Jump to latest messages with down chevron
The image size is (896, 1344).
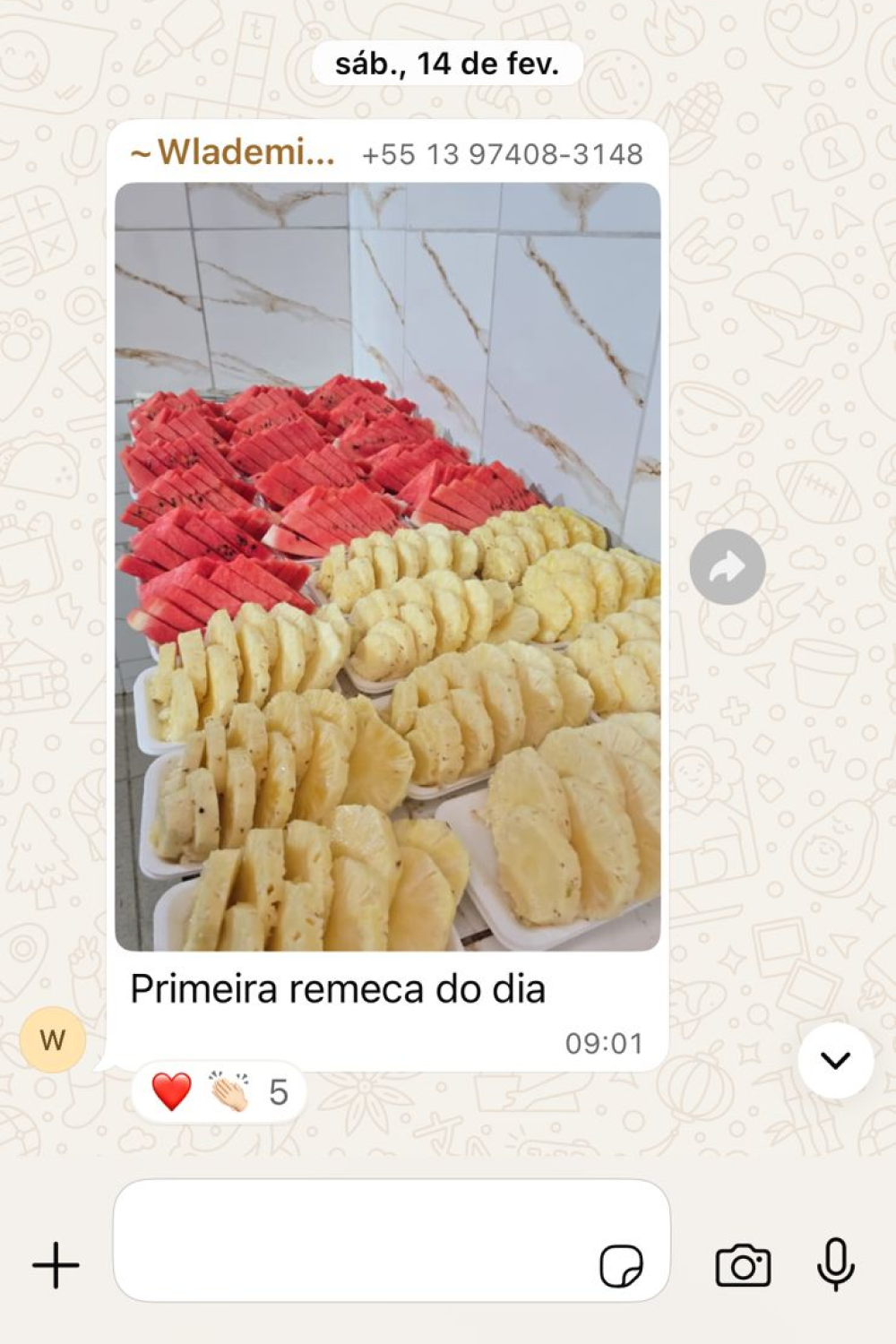tap(835, 1061)
